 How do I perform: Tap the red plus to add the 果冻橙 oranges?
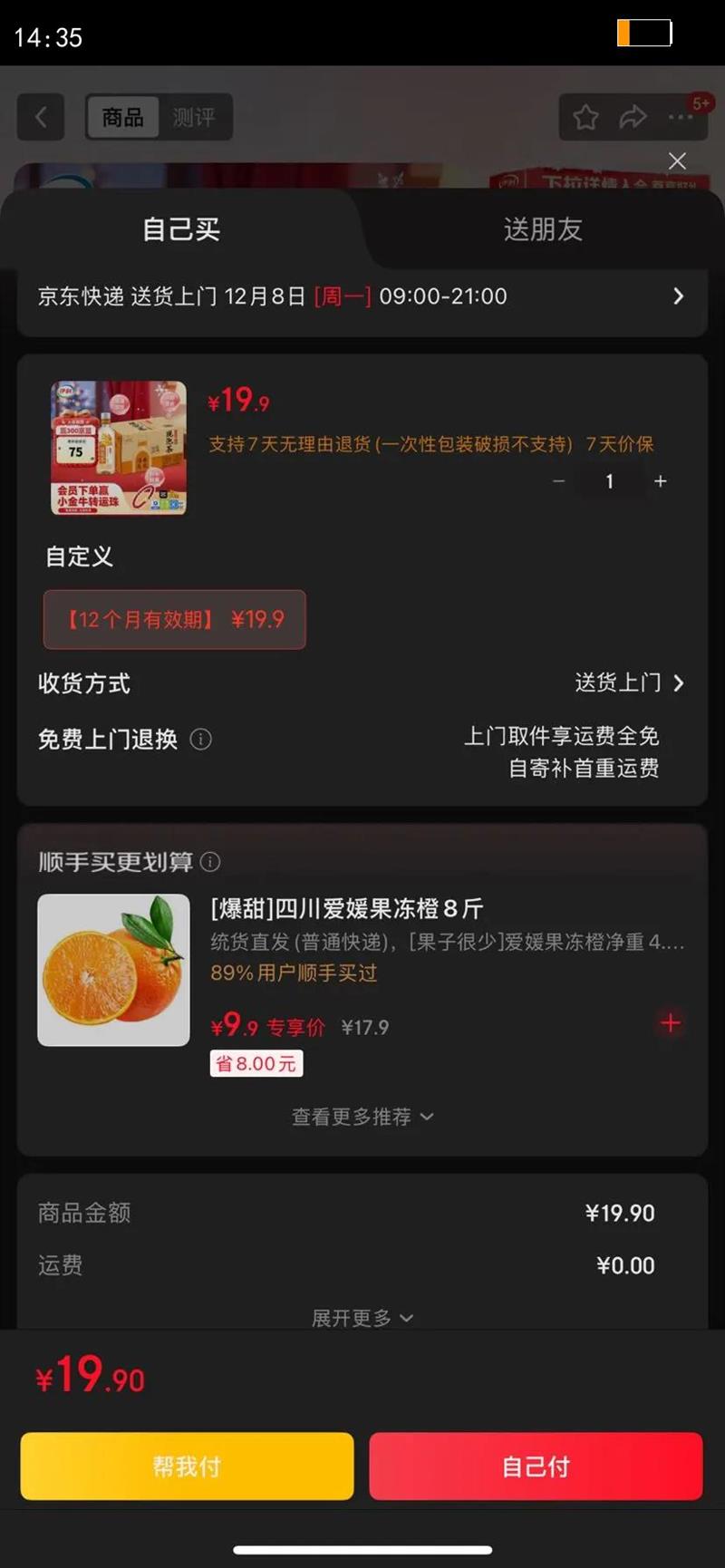(x=670, y=1023)
